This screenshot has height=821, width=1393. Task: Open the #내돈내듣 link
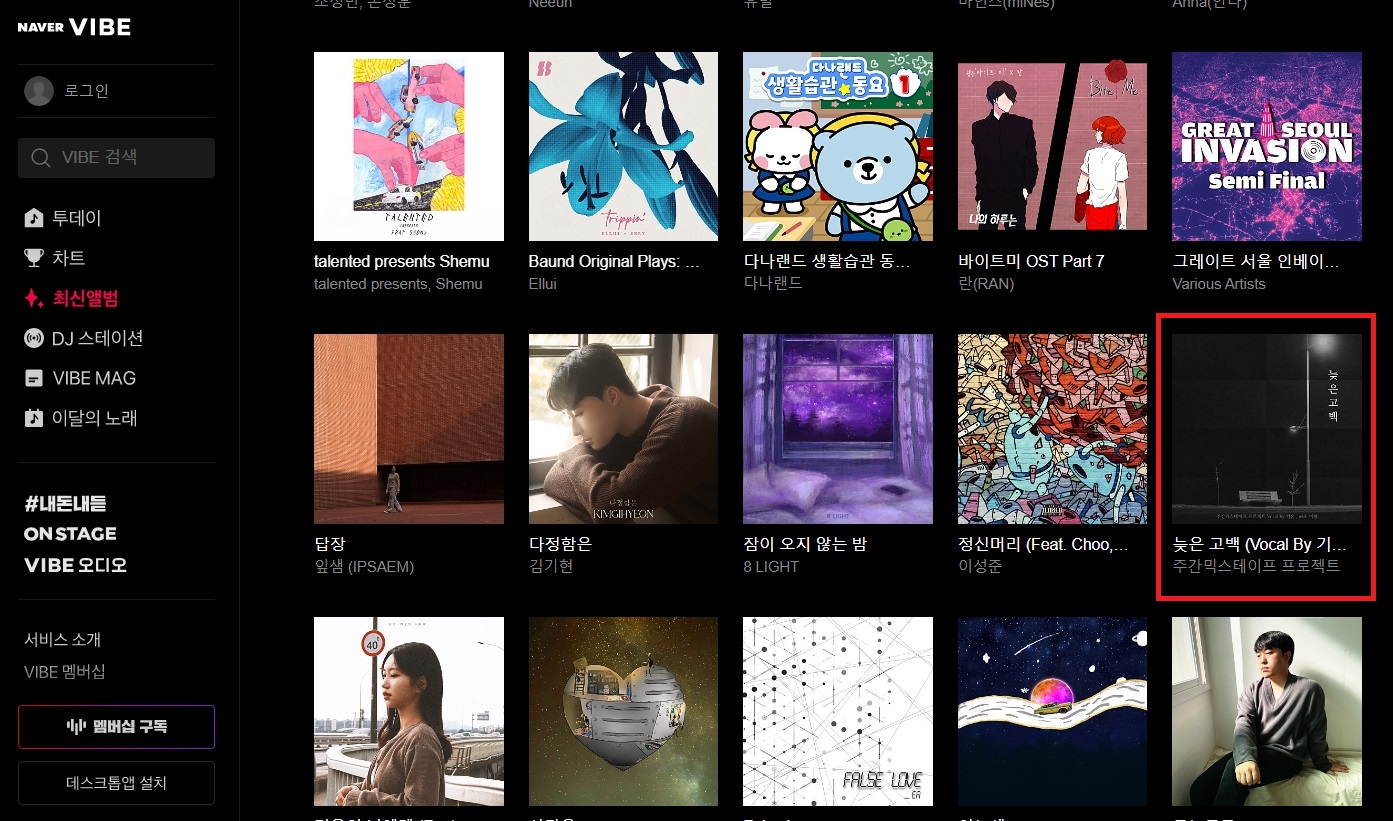pos(65,503)
